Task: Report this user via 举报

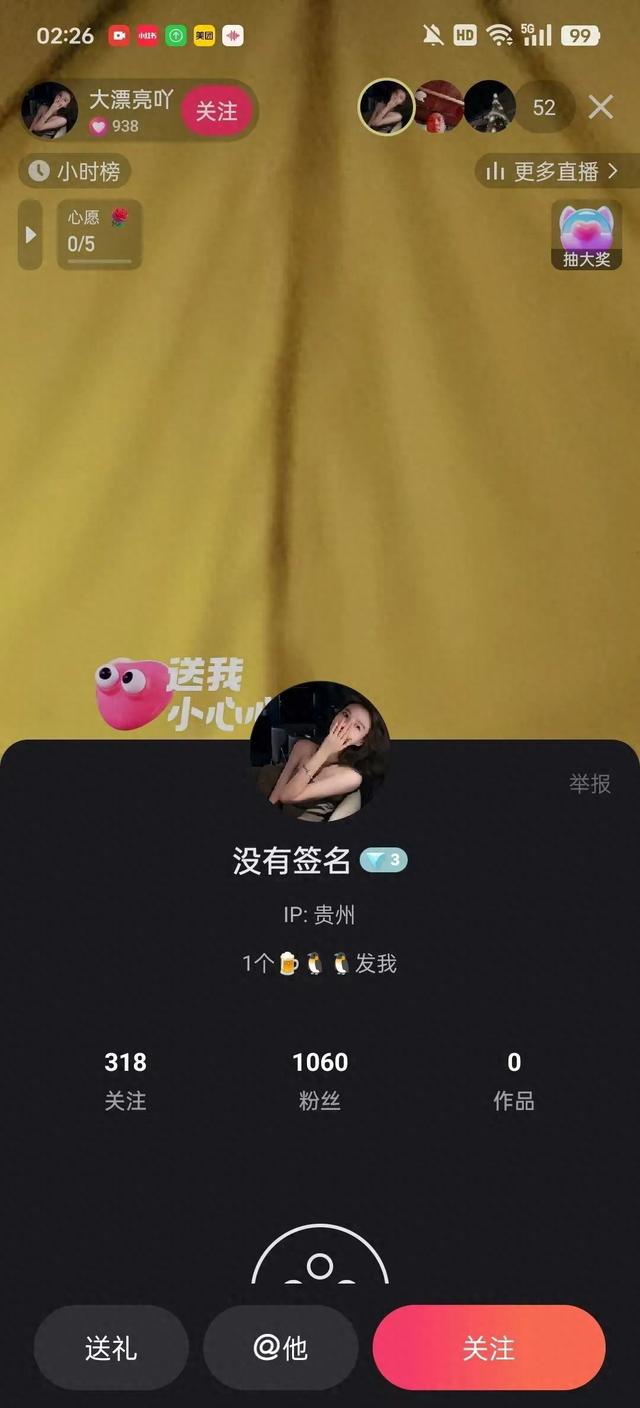Action: 590,784
